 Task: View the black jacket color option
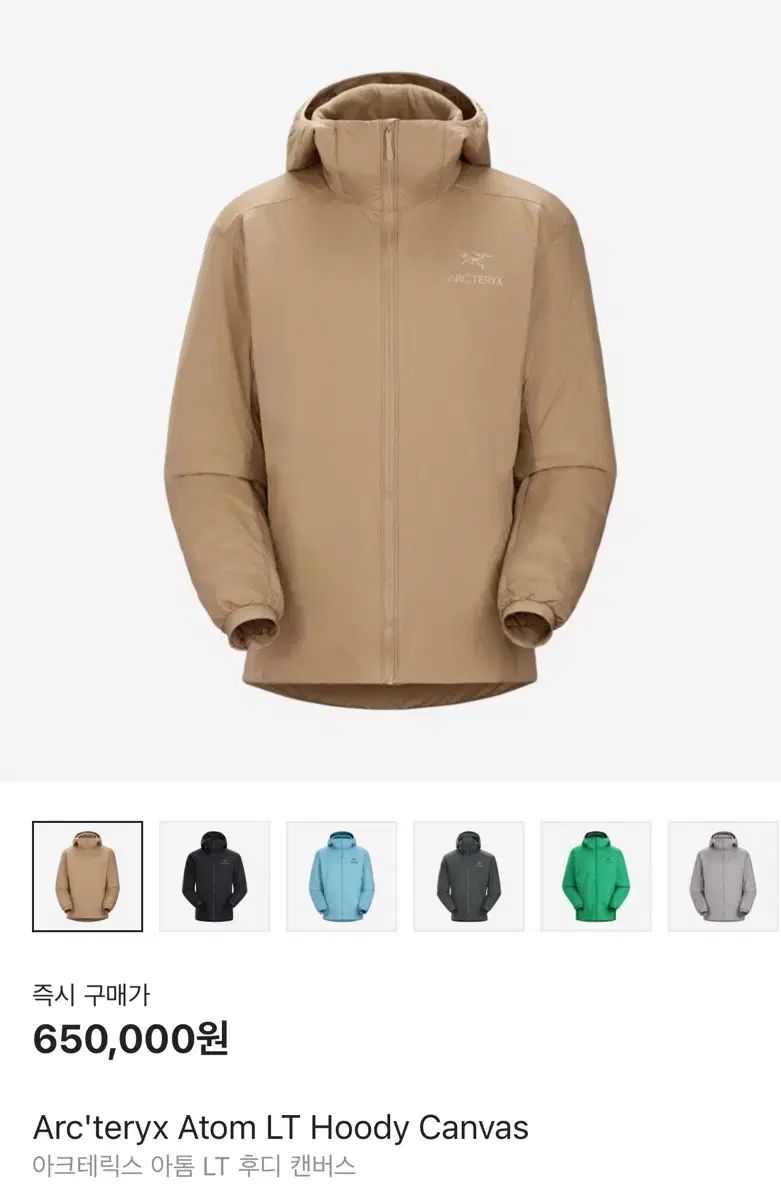pyautogui.click(x=214, y=876)
